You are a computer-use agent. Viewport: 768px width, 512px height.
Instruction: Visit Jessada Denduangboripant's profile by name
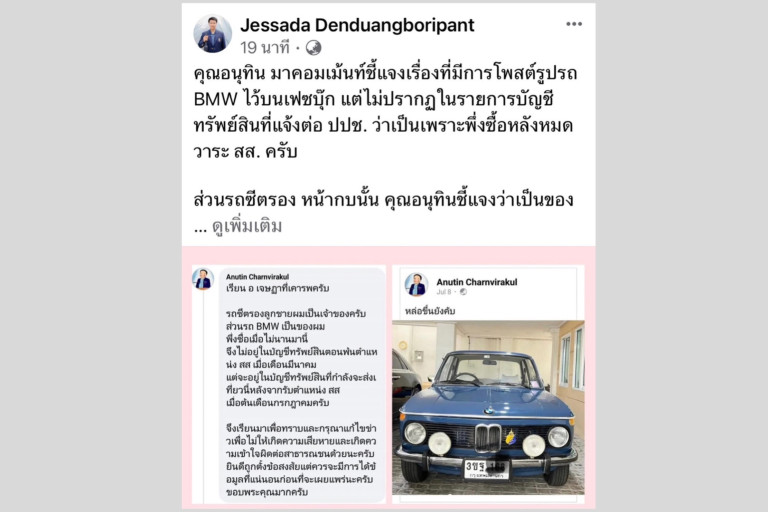pyautogui.click(x=357, y=24)
